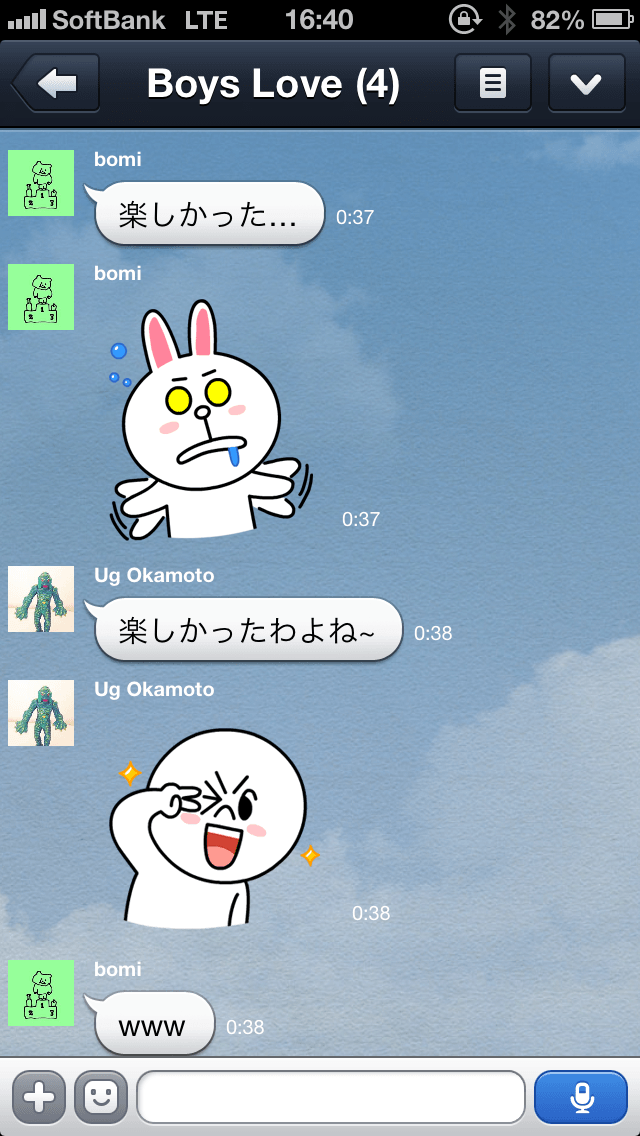640x1136 pixels.
Task: Focus the message text field
Action: 331,1097
